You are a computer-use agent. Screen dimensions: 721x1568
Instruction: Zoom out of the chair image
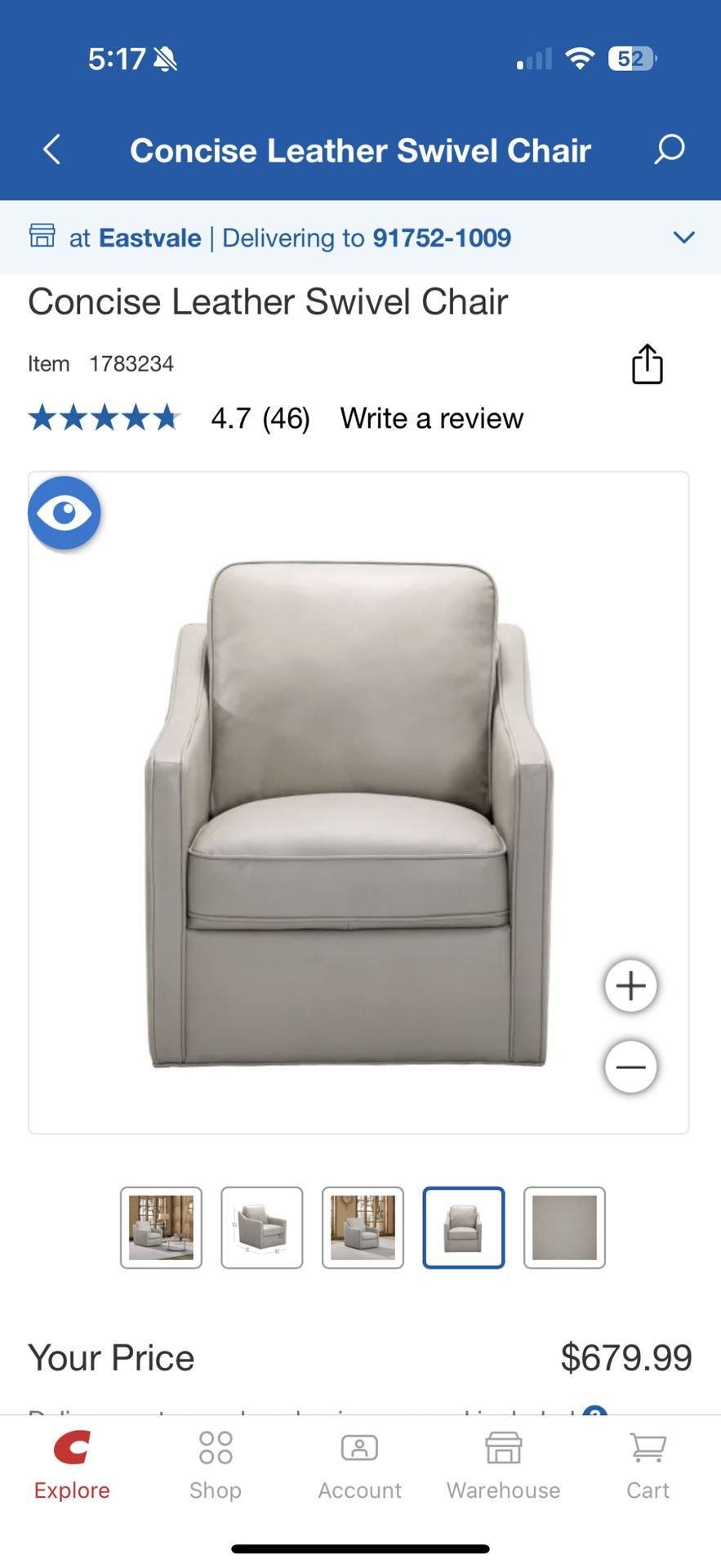(630, 1067)
